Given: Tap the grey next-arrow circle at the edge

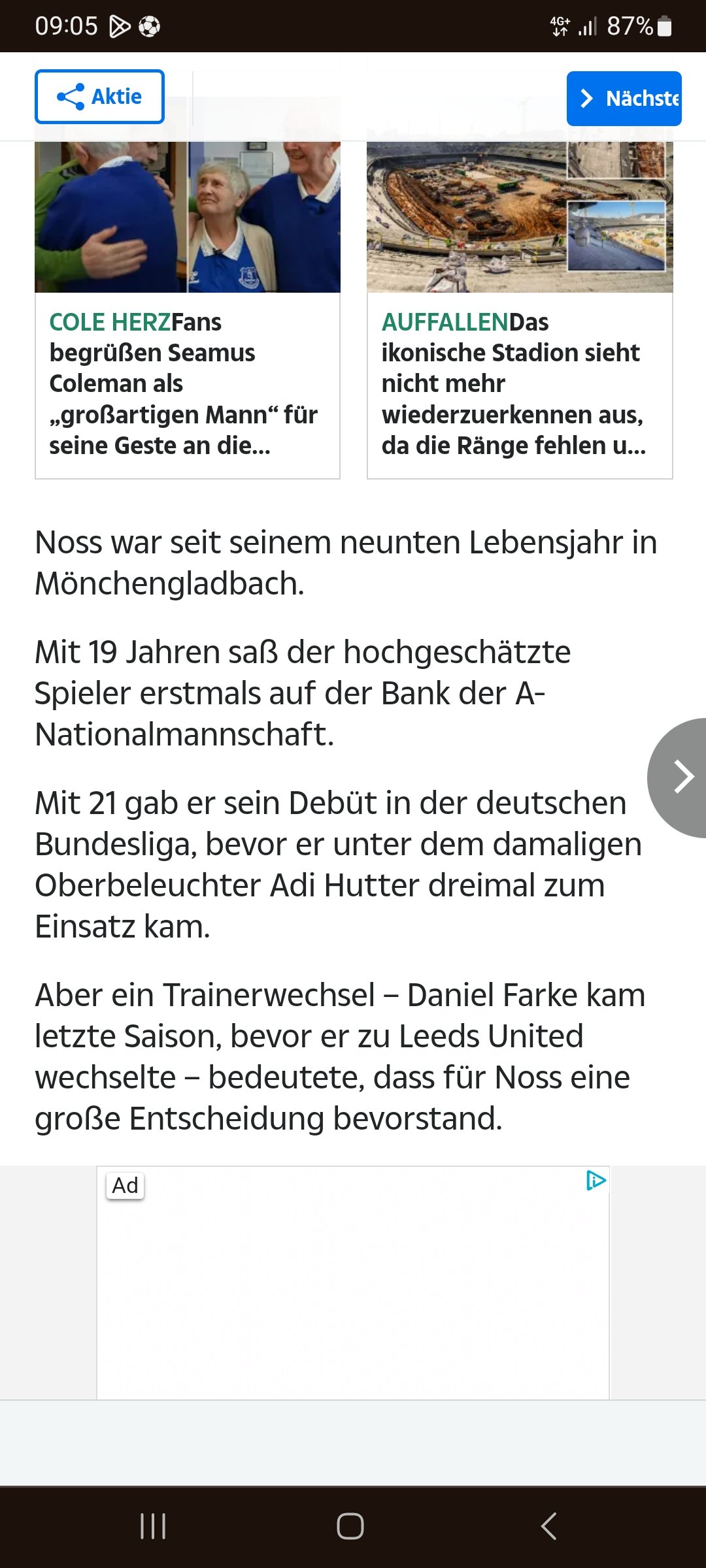Looking at the screenshot, I should (680, 777).
